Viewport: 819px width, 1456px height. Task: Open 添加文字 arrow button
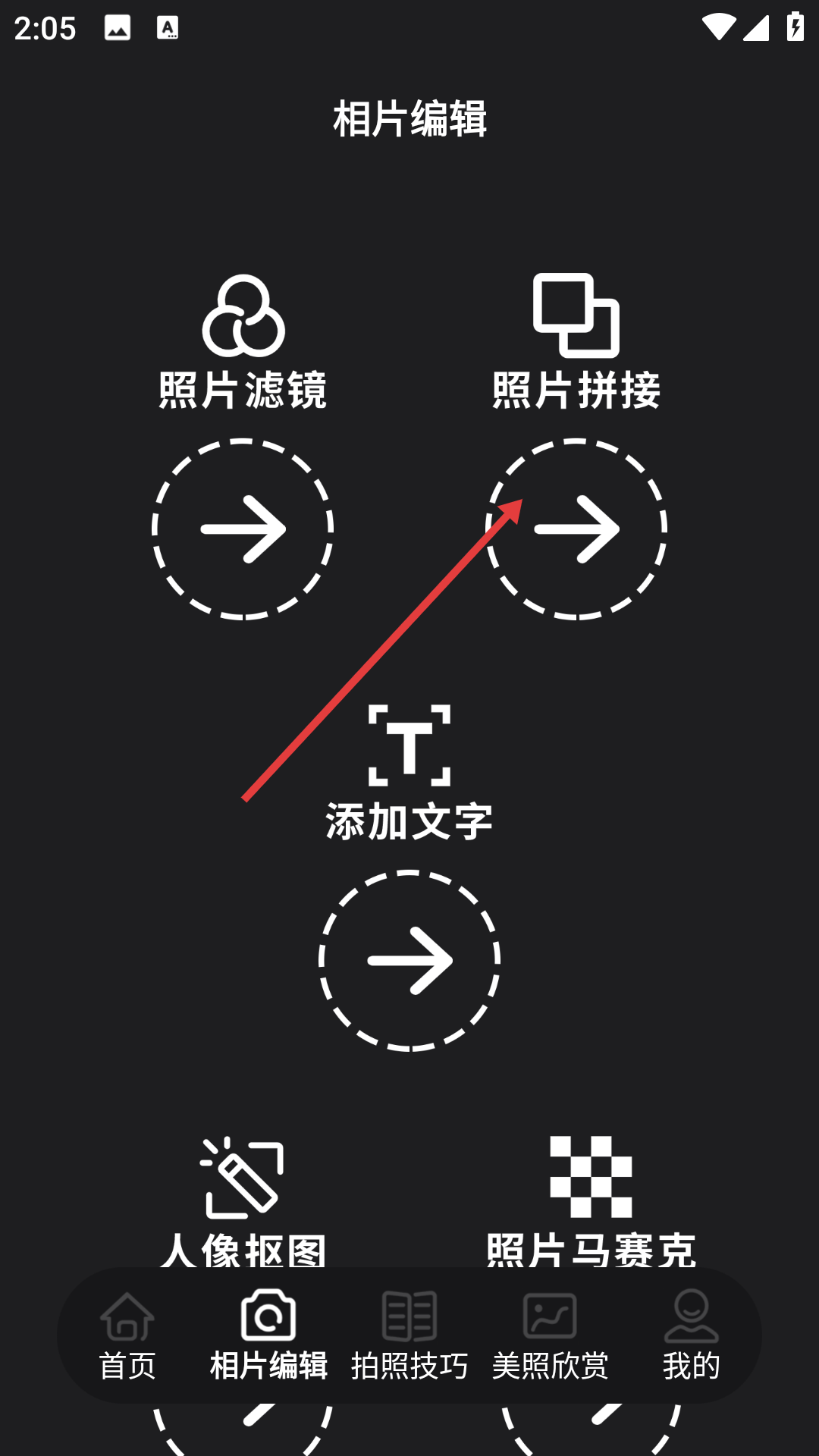tap(409, 960)
